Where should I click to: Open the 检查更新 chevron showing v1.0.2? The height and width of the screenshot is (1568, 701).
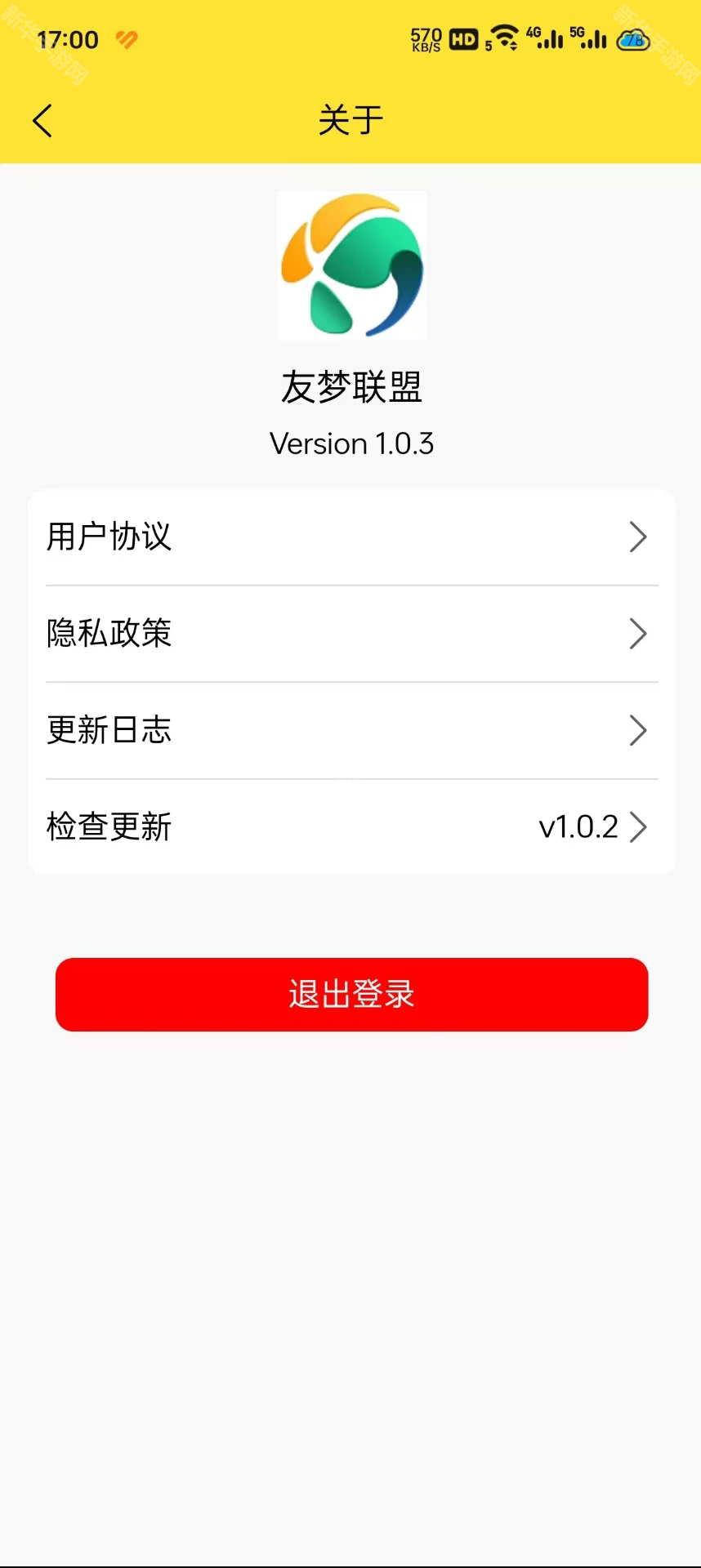tap(638, 826)
